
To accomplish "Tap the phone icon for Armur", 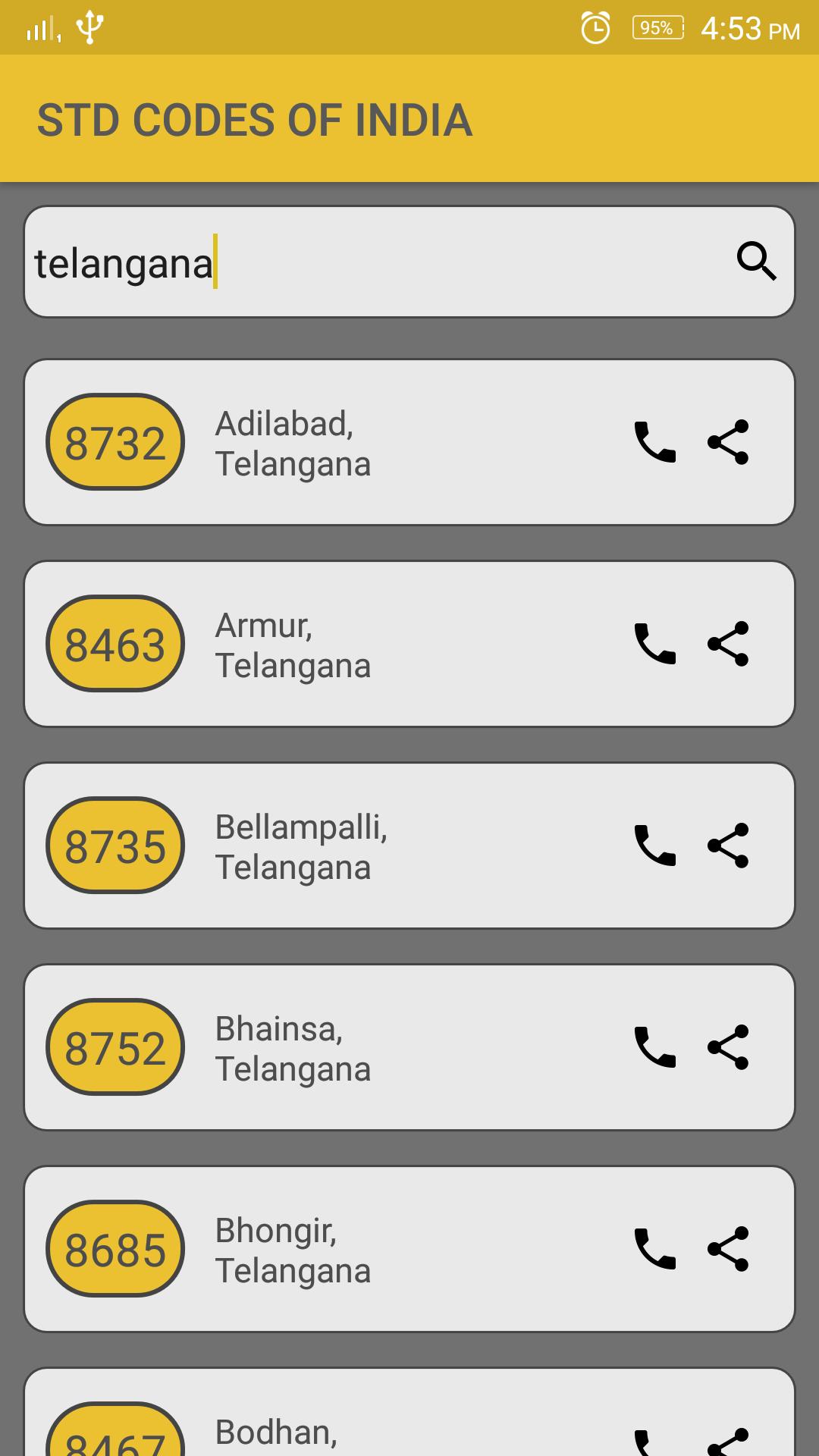I will coord(654,645).
